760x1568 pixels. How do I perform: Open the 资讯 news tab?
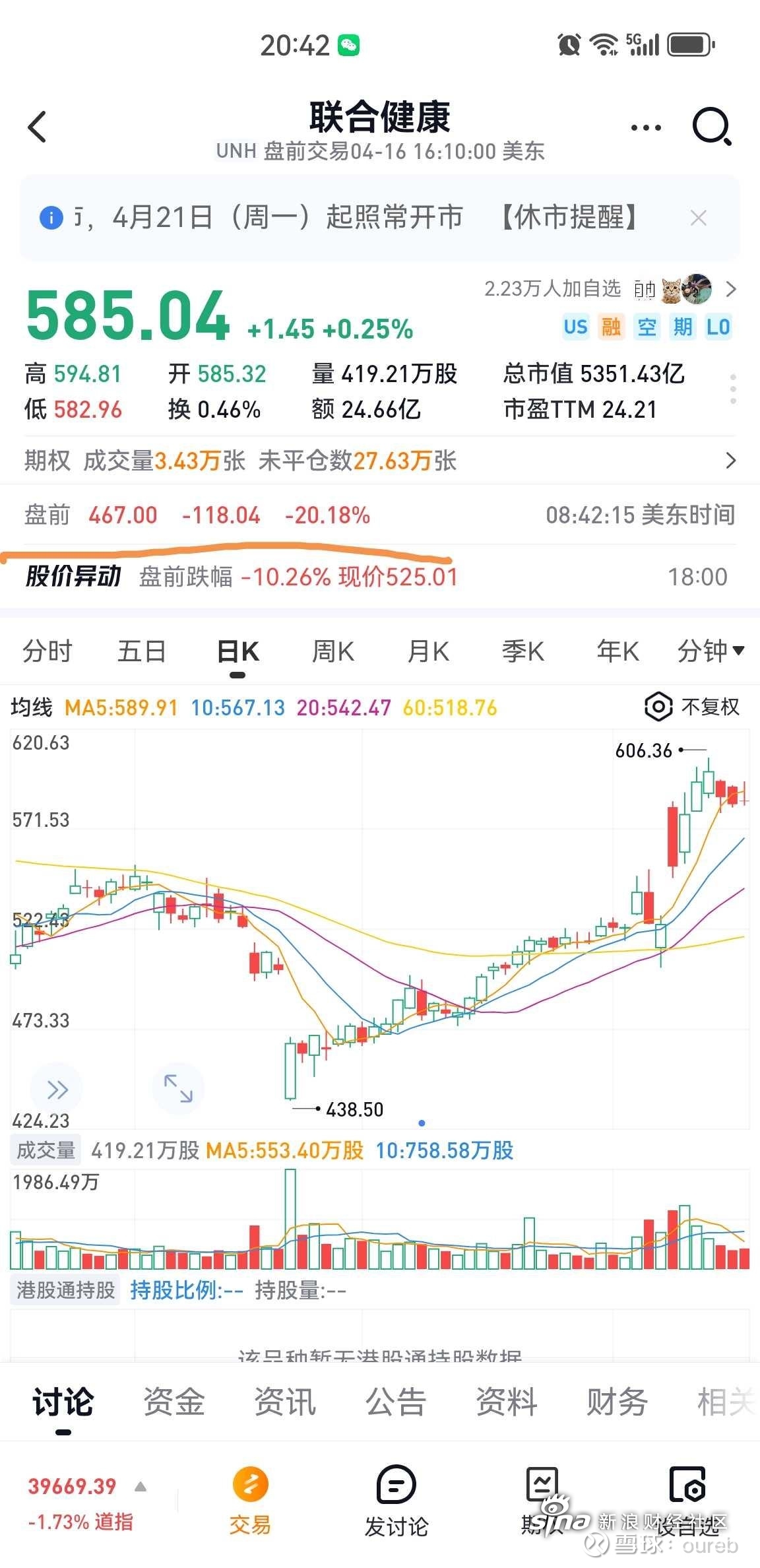click(x=285, y=1401)
